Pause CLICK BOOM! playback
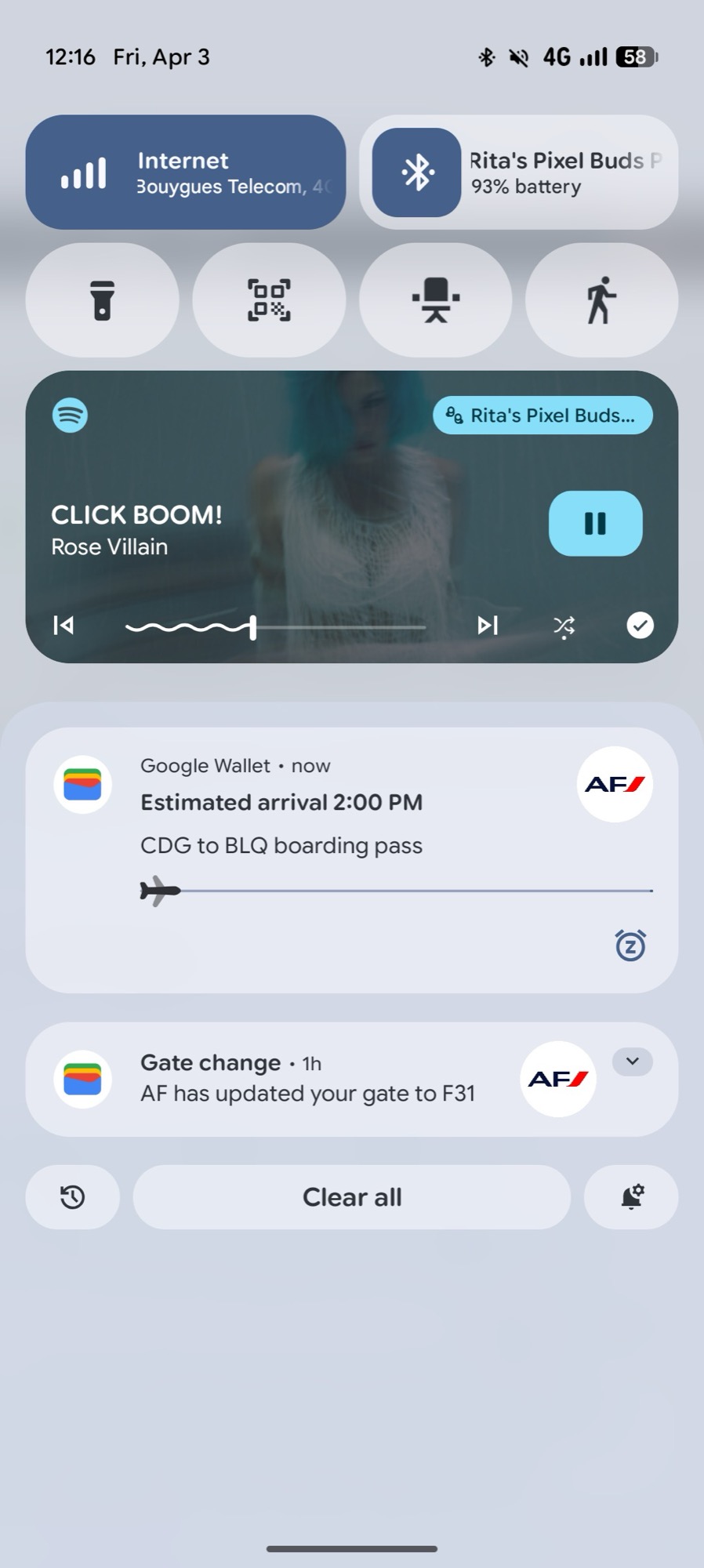 595,524
